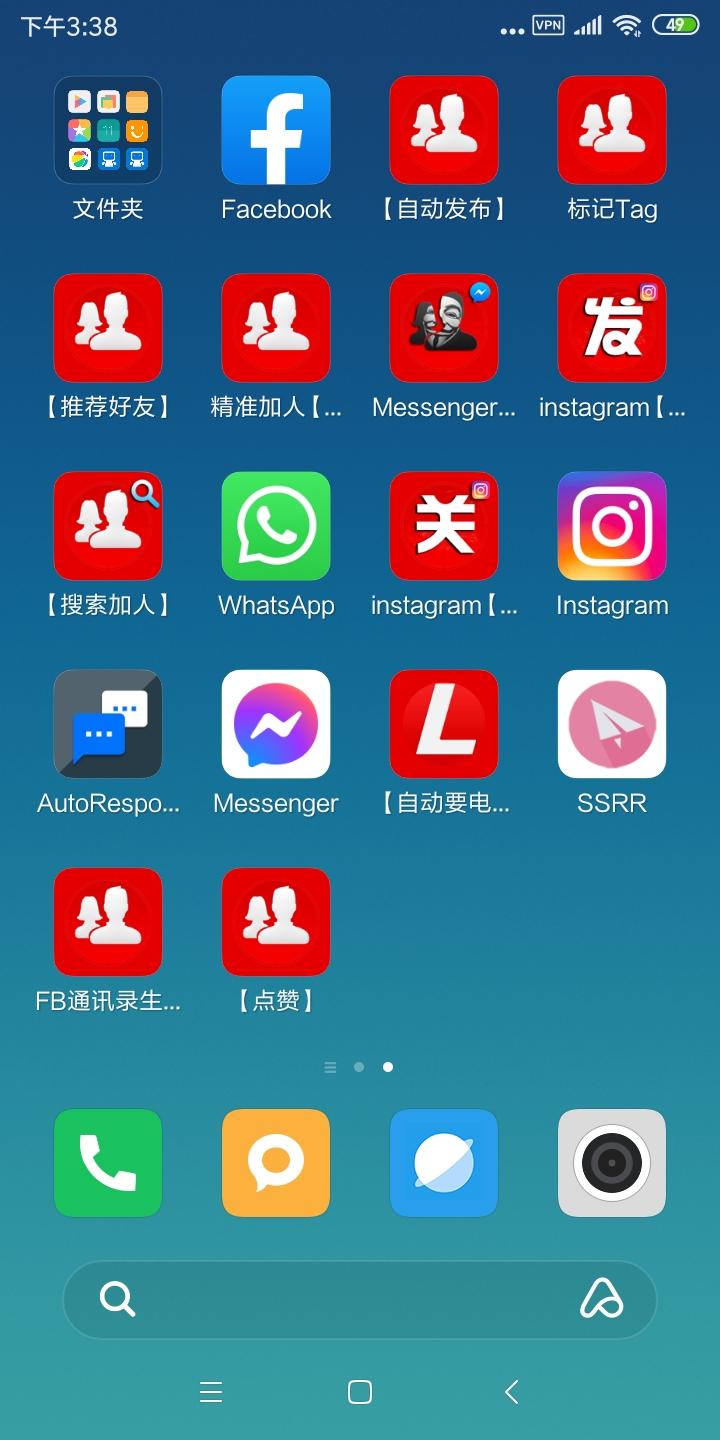Open the 标记Tag app
Viewport: 720px width, 1440px height.
[612, 130]
